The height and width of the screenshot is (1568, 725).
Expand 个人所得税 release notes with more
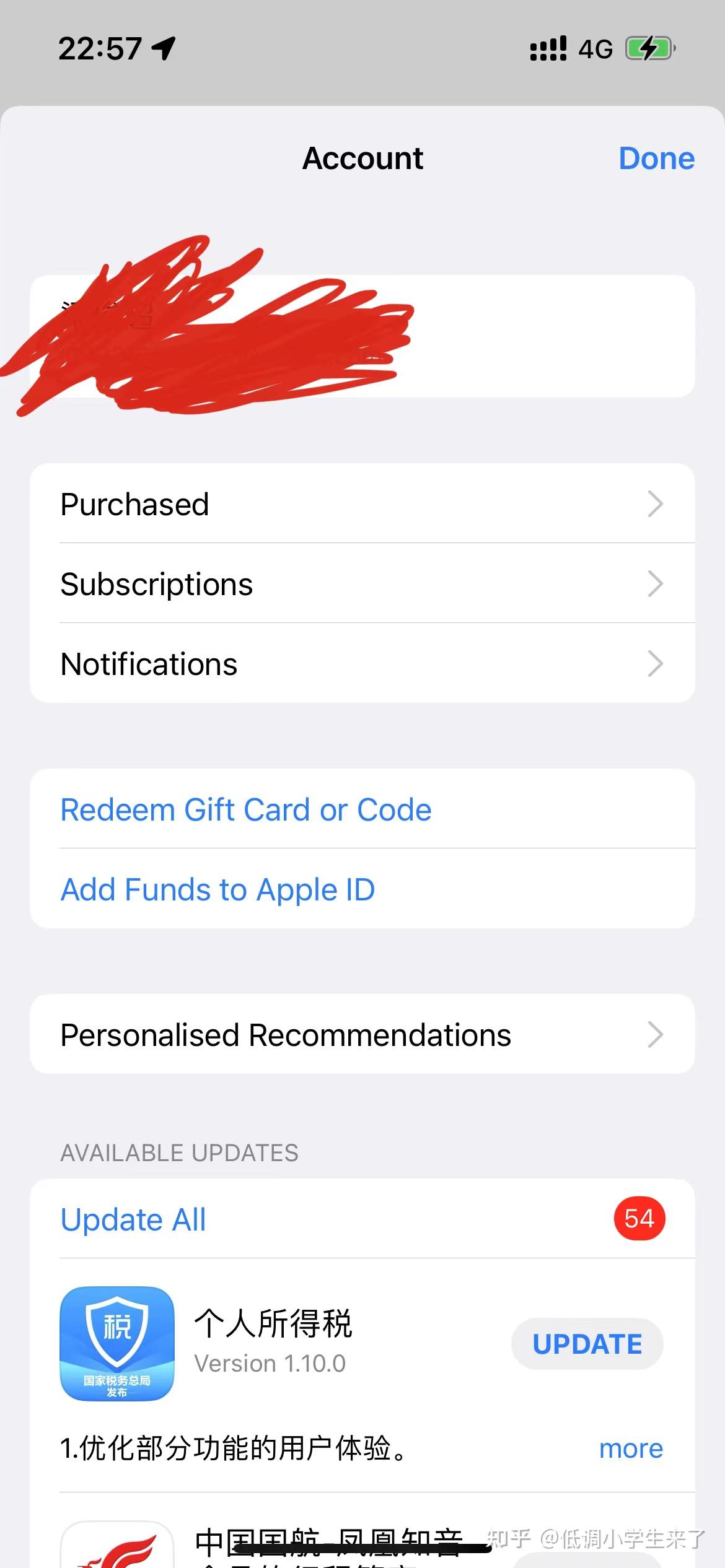point(630,1448)
